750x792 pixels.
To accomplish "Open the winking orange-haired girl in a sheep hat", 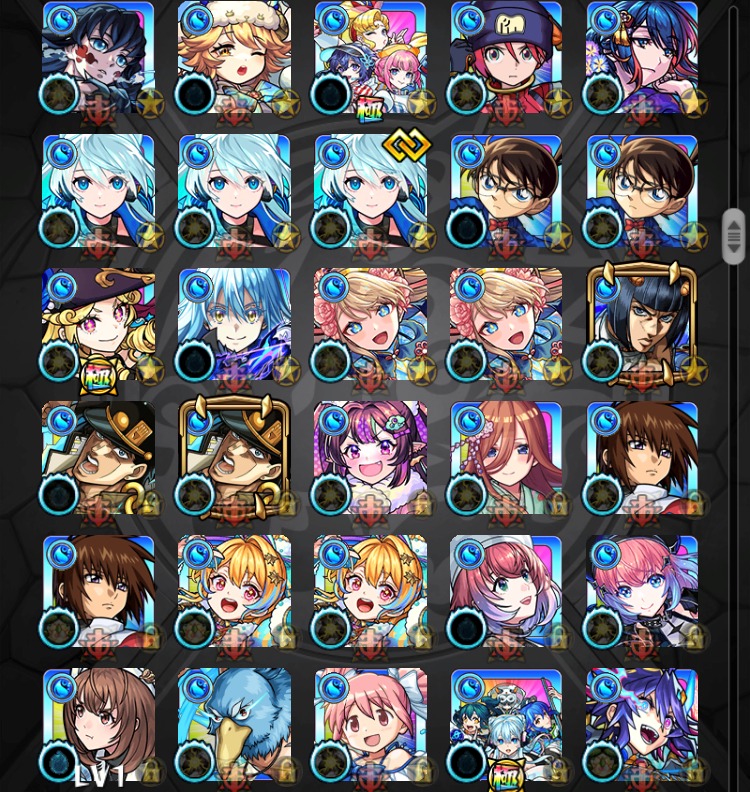I will 234,58.
